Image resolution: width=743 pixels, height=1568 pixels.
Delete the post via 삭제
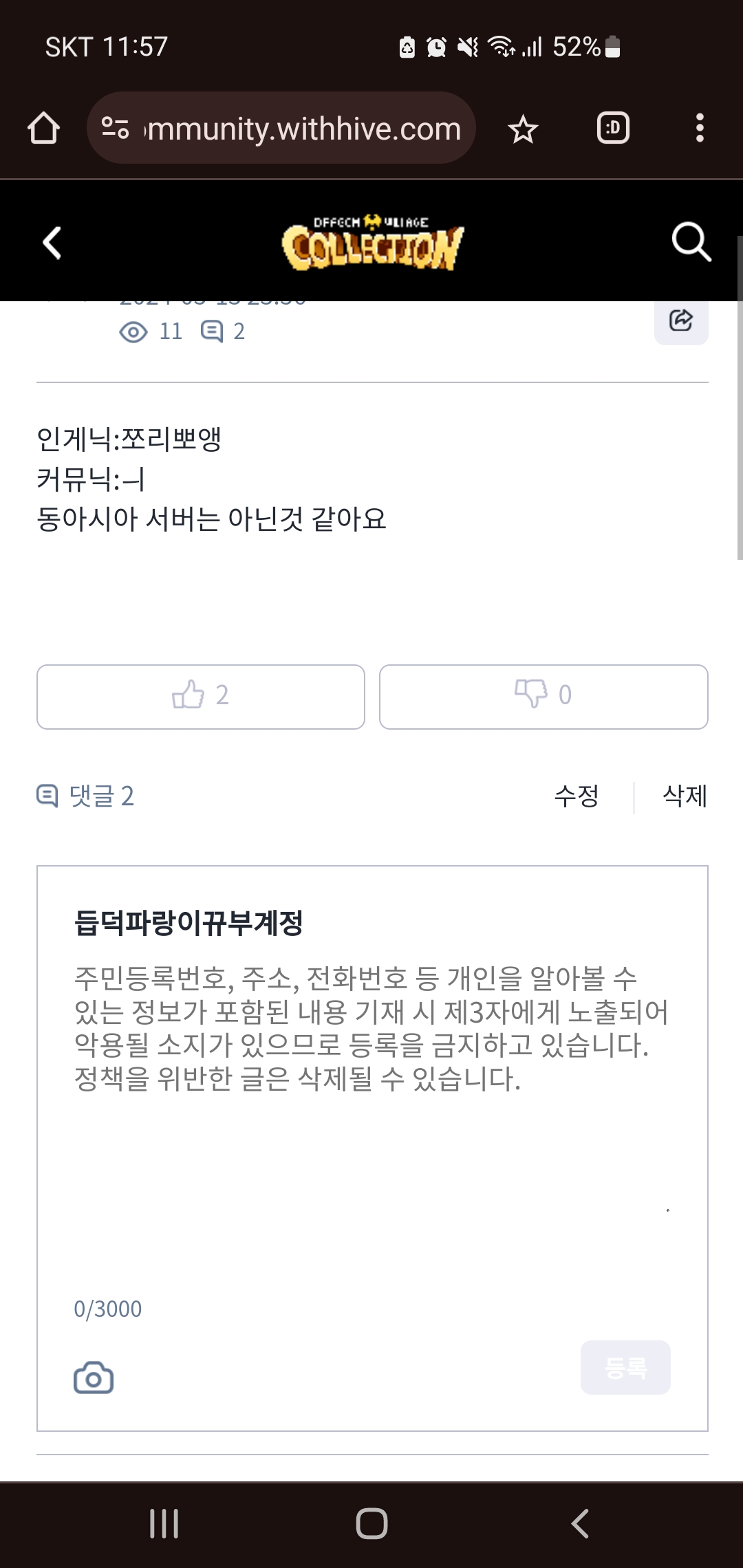click(x=685, y=796)
